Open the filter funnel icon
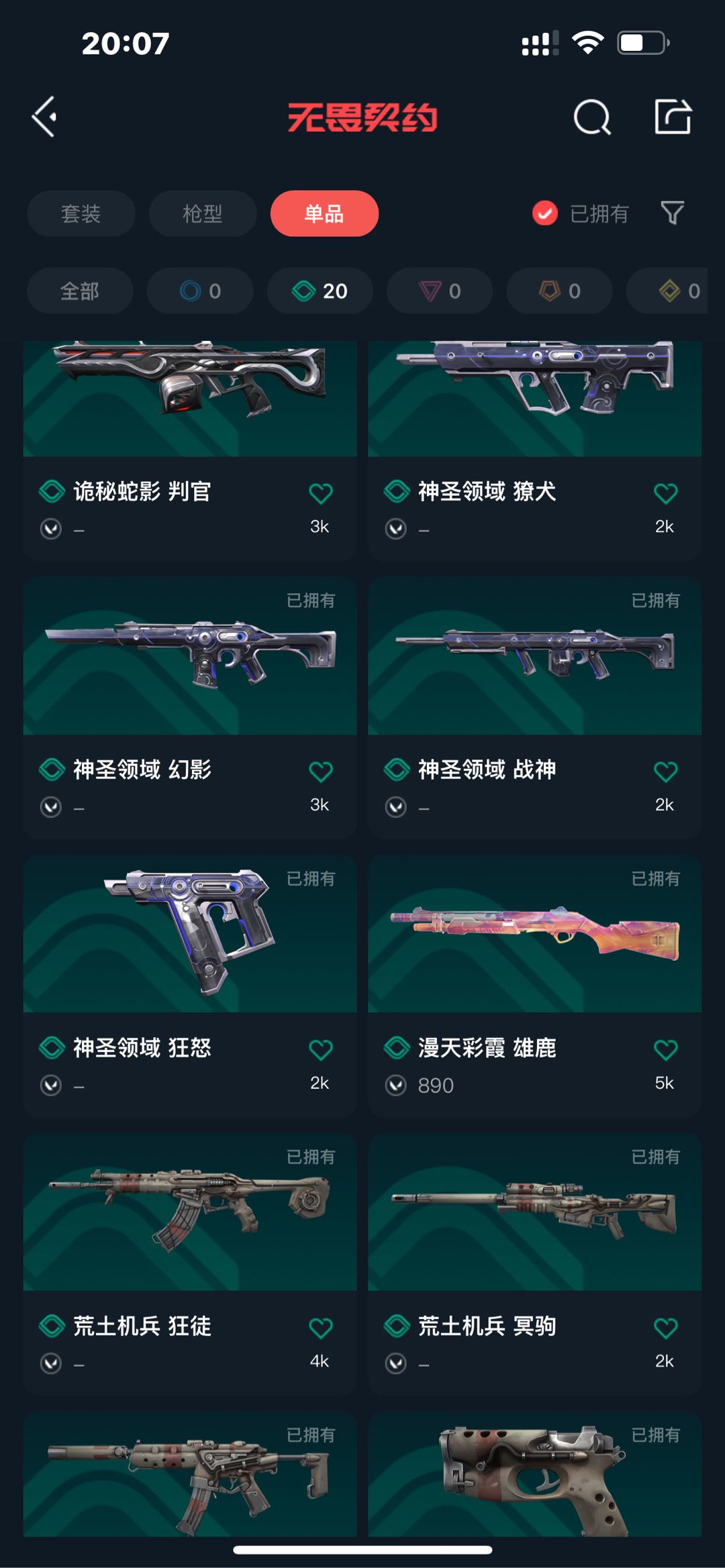The image size is (725, 1568). 672,213
